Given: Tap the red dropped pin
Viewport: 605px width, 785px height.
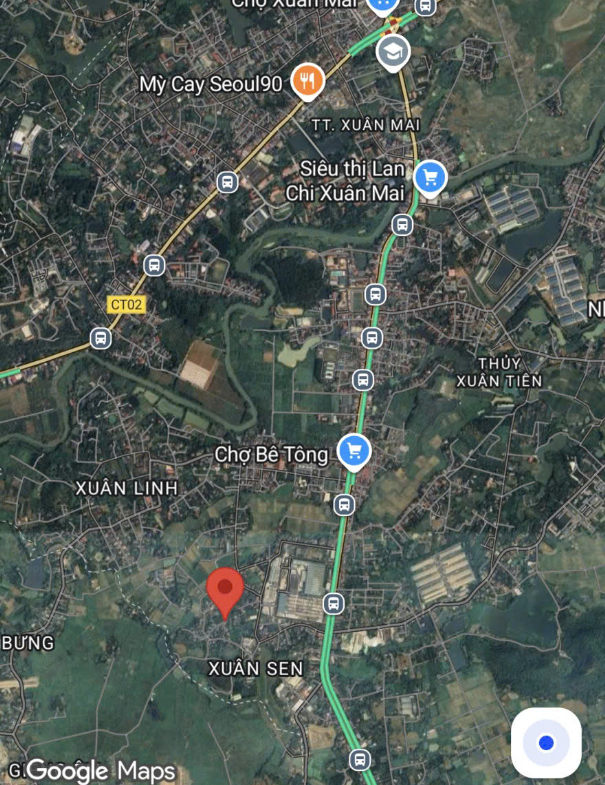Looking at the screenshot, I should click(225, 590).
